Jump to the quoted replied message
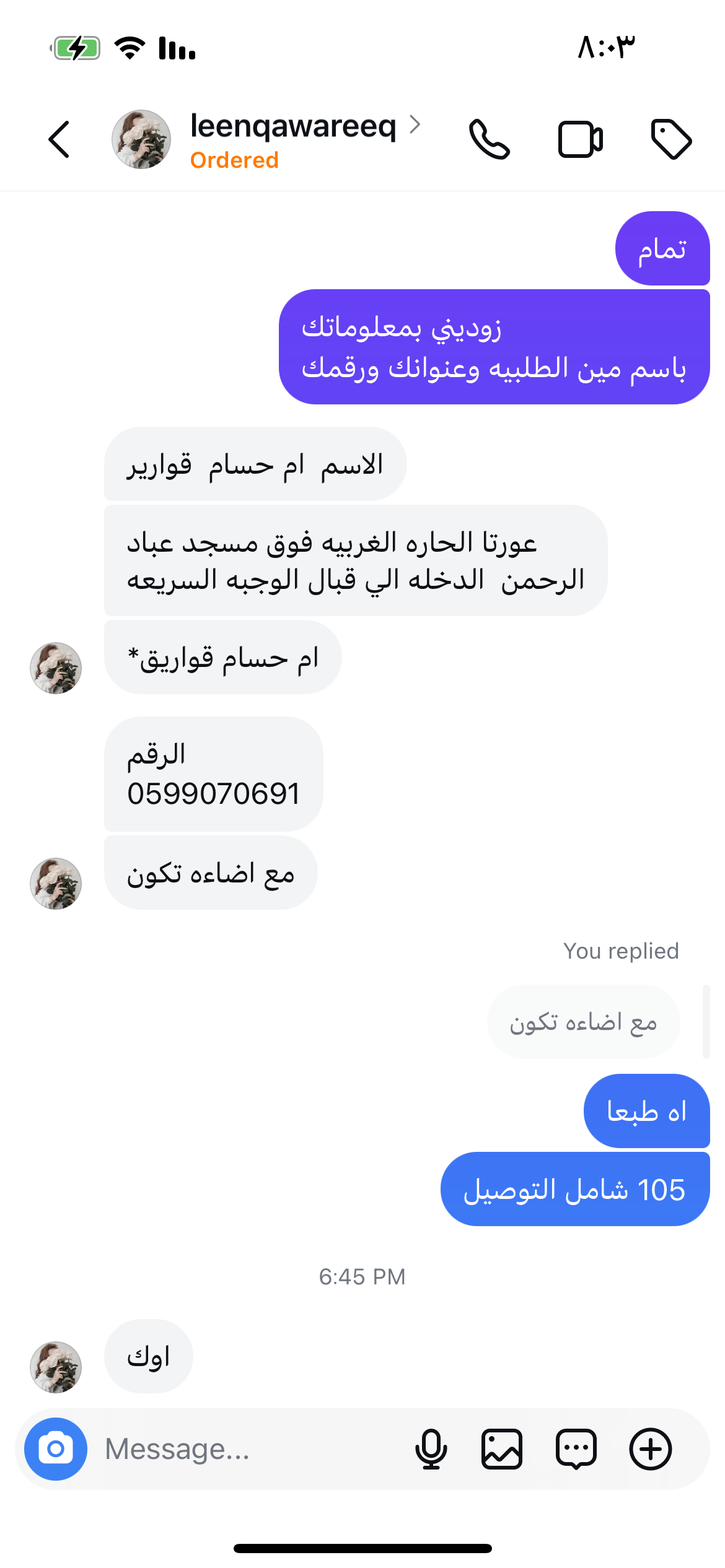Image resolution: width=725 pixels, height=1568 pixels. coord(583,1022)
